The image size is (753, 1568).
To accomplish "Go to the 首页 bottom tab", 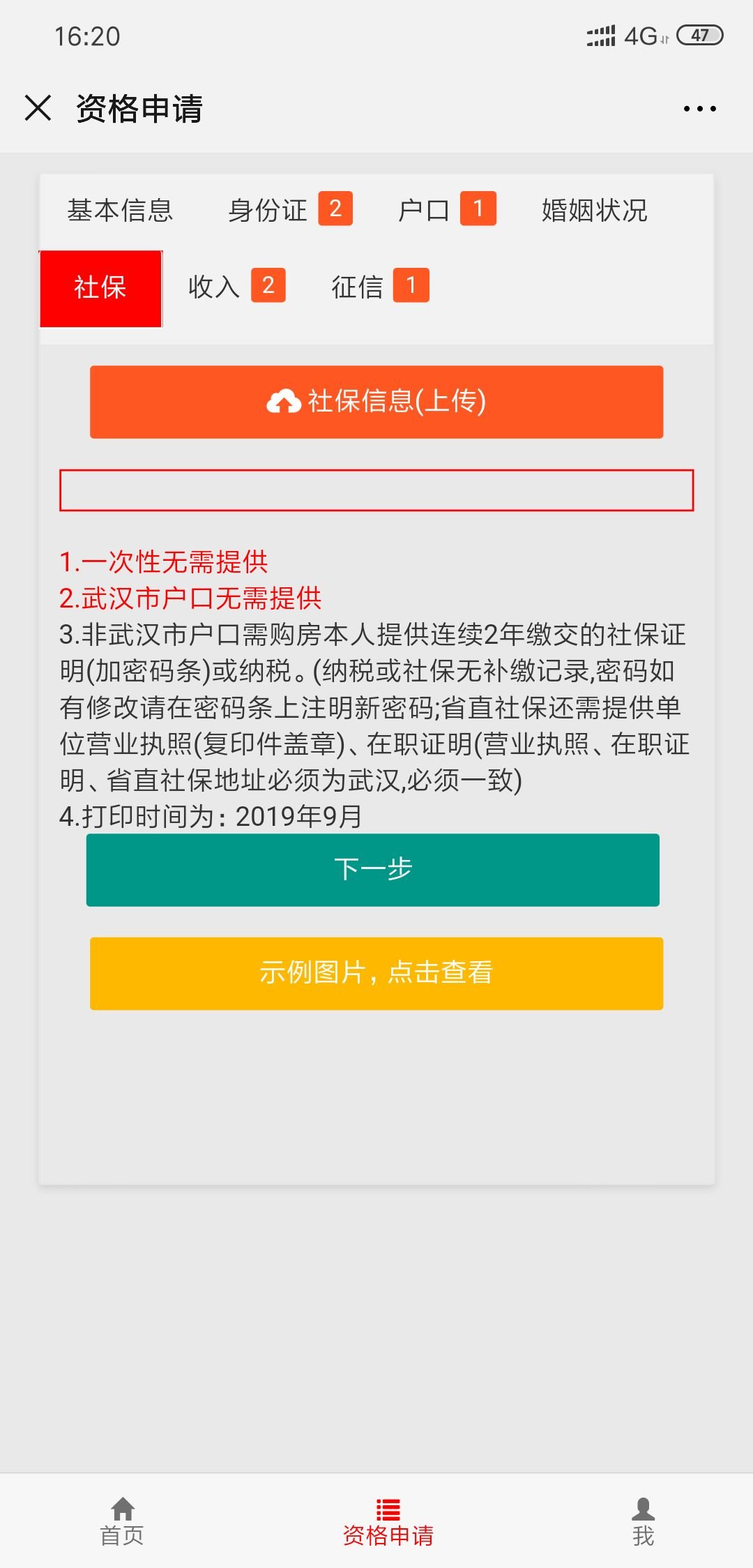I will pyautogui.click(x=122, y=1522).
